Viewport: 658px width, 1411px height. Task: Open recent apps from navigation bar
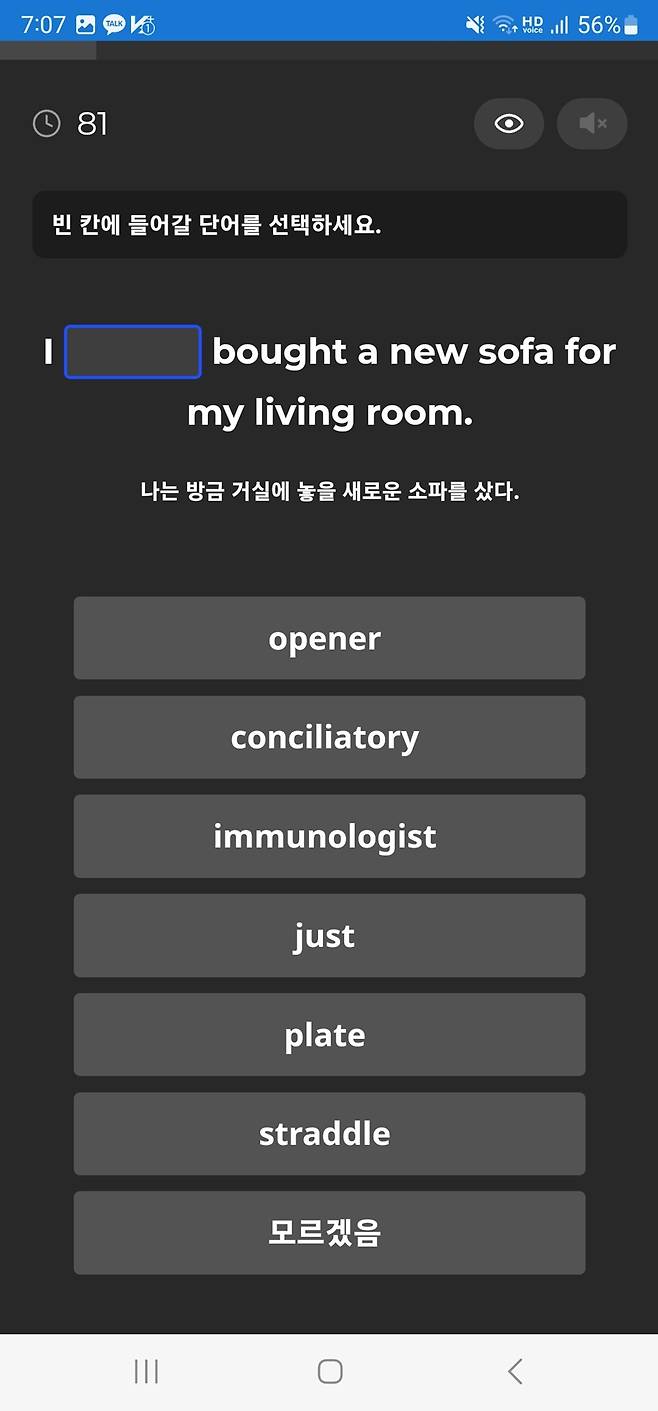click(x=146, y=1371)
